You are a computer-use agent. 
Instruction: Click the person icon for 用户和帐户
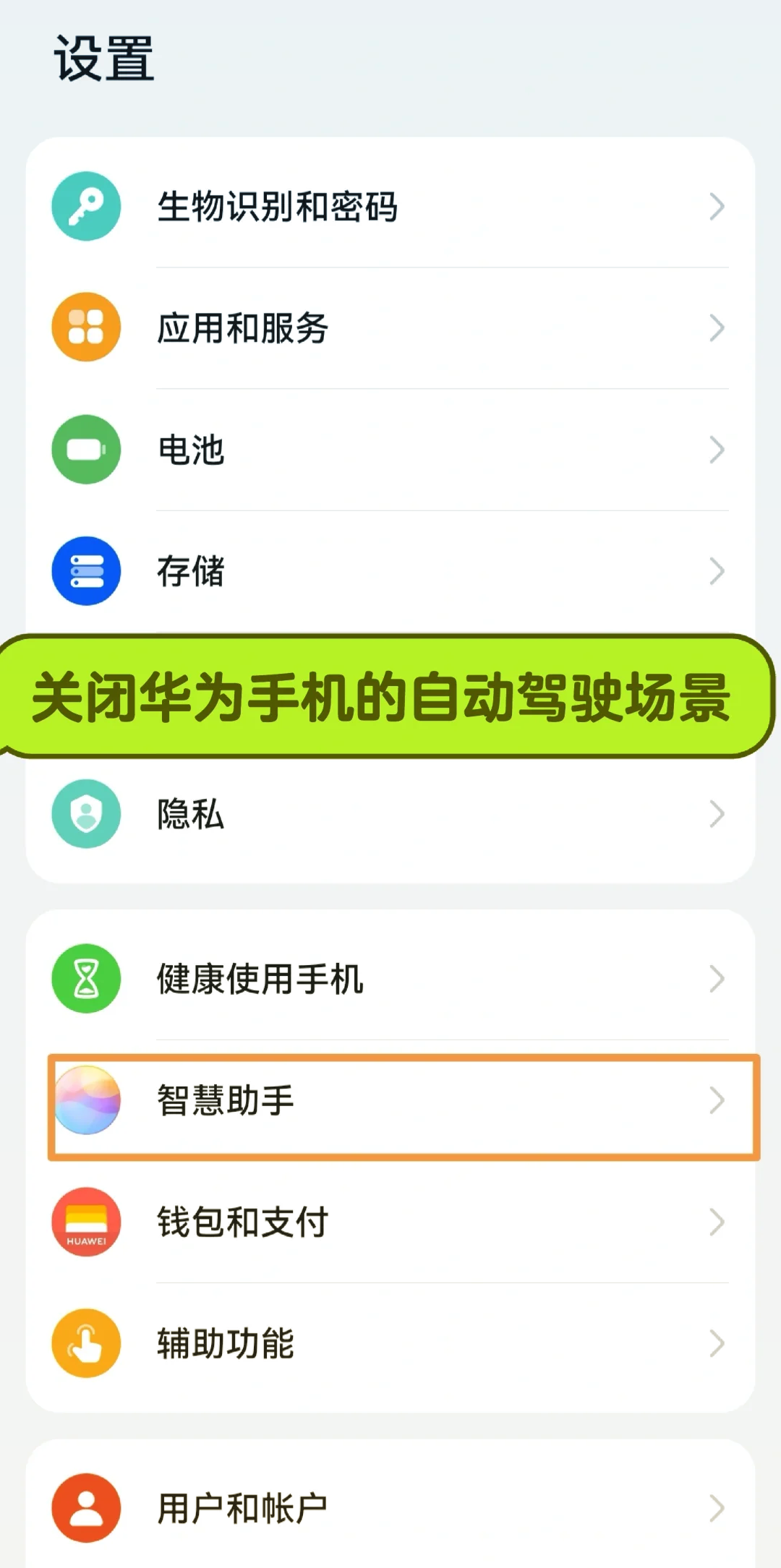tap(85, 1504)
